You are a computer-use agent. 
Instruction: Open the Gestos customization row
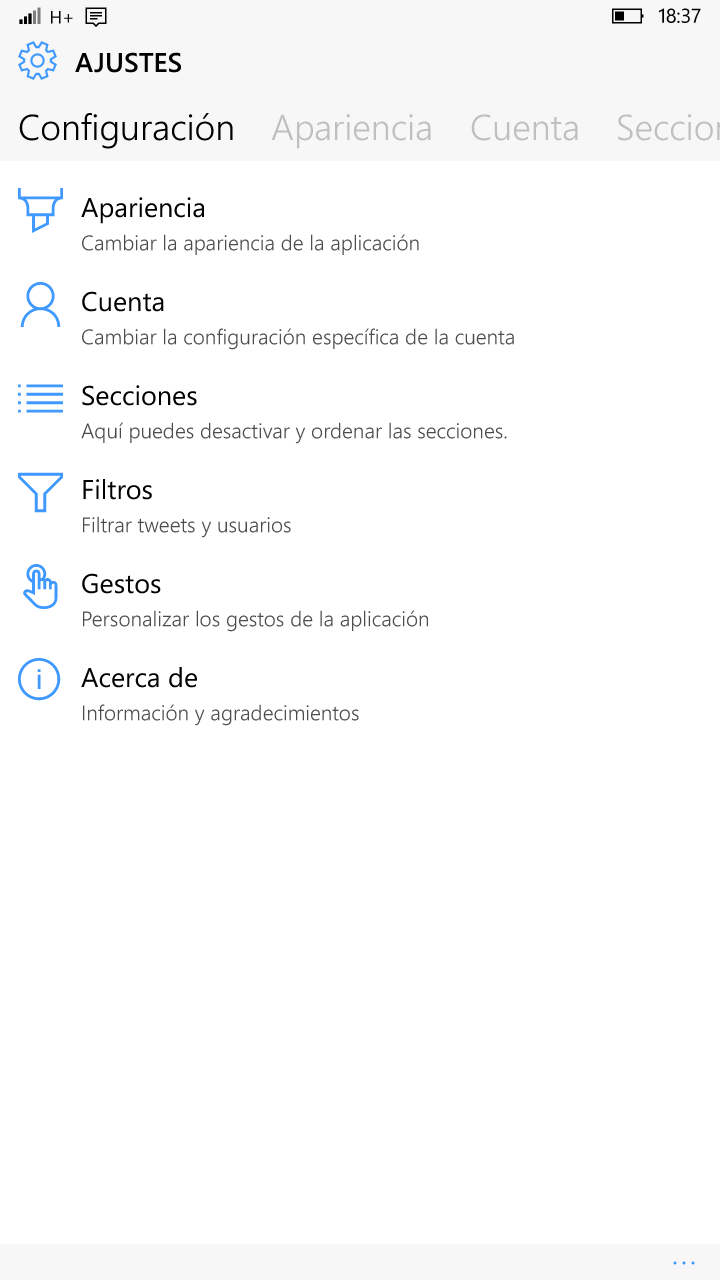(360, 600)
